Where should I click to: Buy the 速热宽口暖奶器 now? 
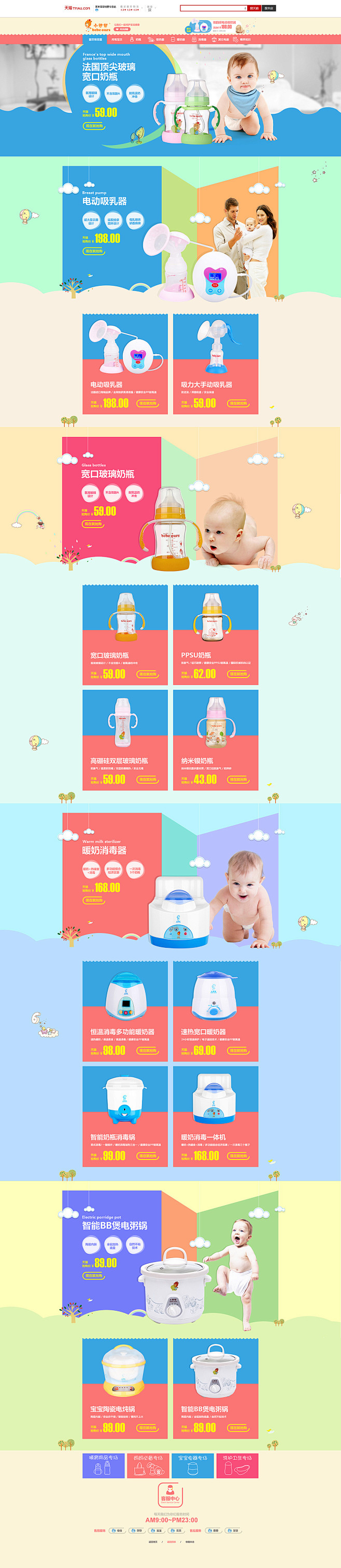point(238,1051)
